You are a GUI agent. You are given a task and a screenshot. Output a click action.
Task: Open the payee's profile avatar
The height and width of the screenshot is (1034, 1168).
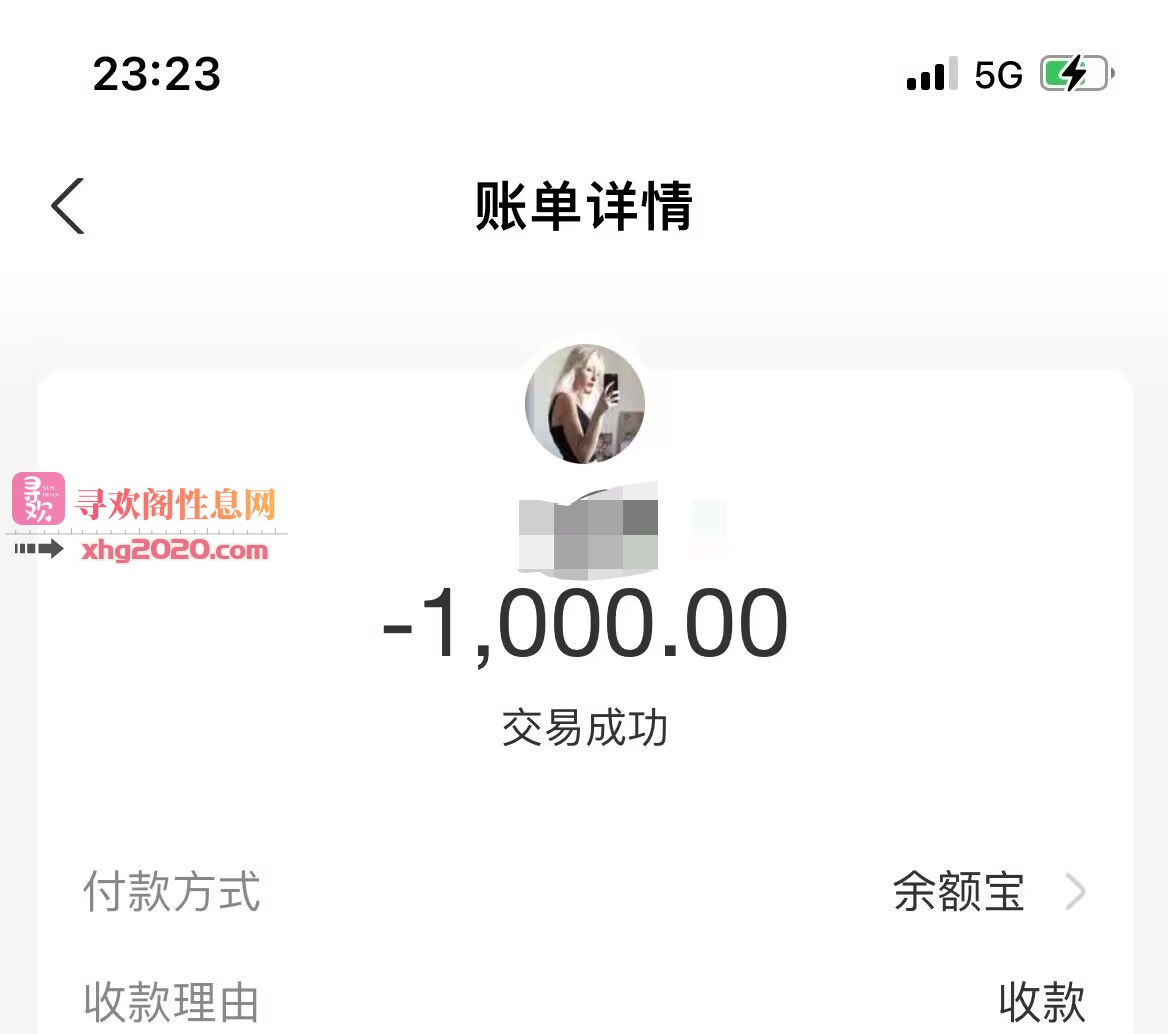click(x=584, y=404)
